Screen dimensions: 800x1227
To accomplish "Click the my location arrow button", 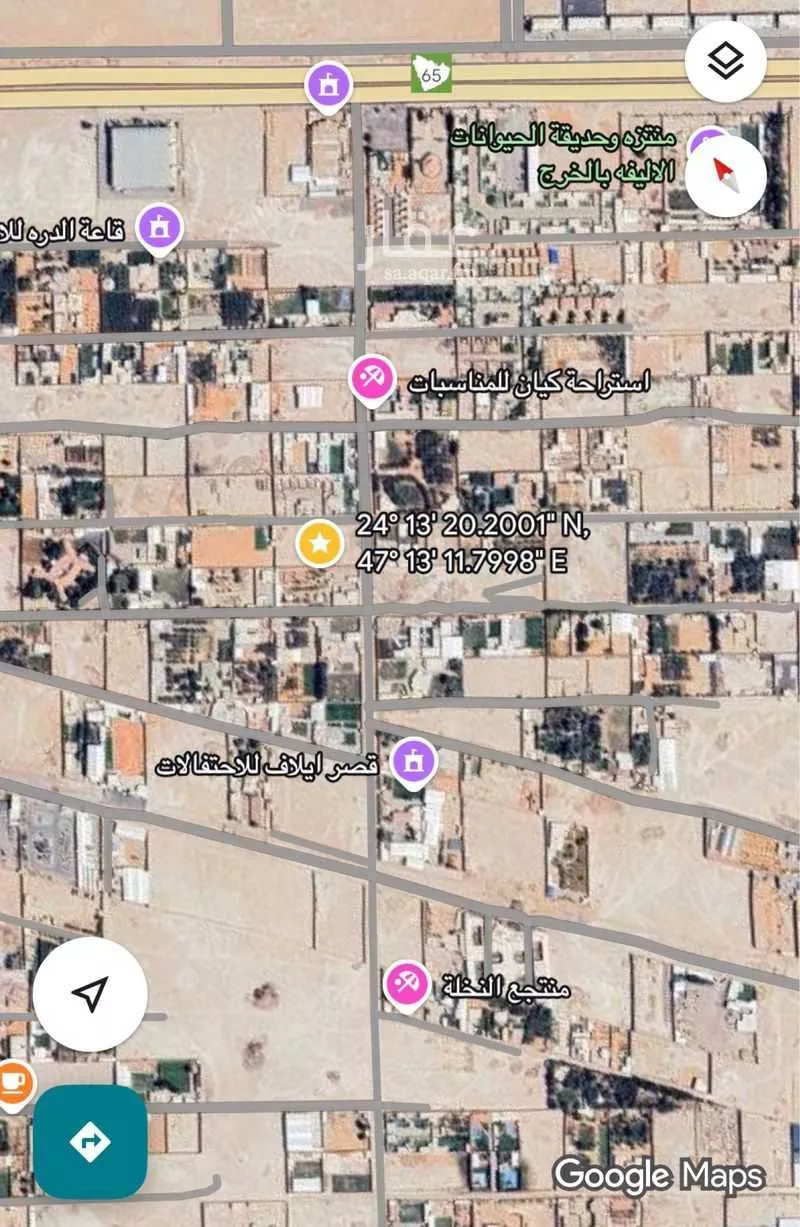I will click(x=90, y=992).
